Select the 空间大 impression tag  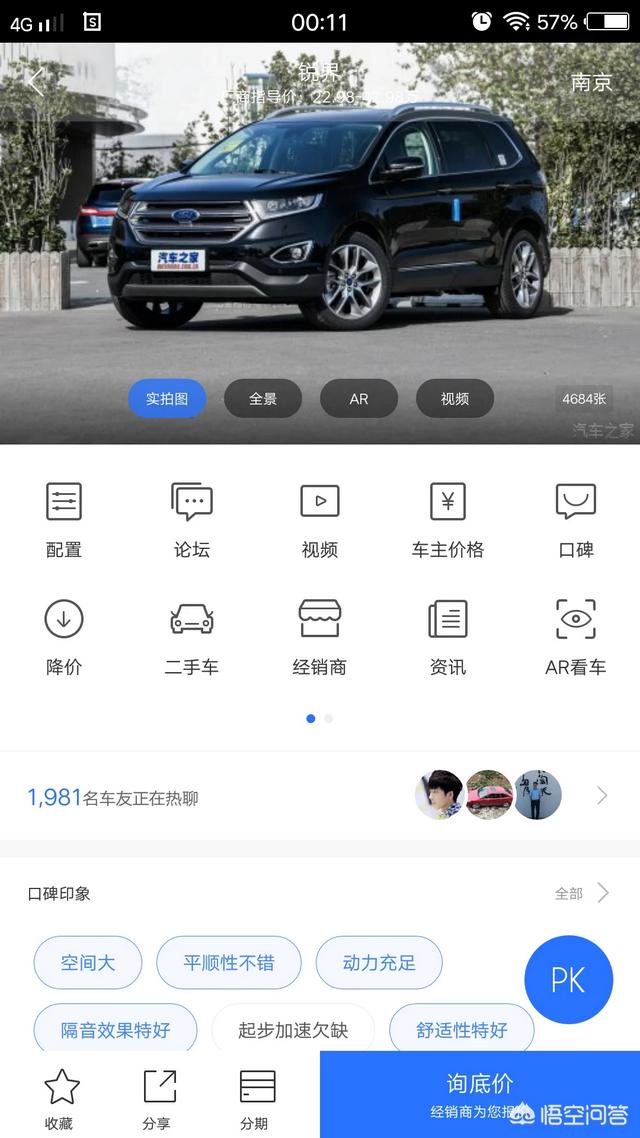[88, 963]
